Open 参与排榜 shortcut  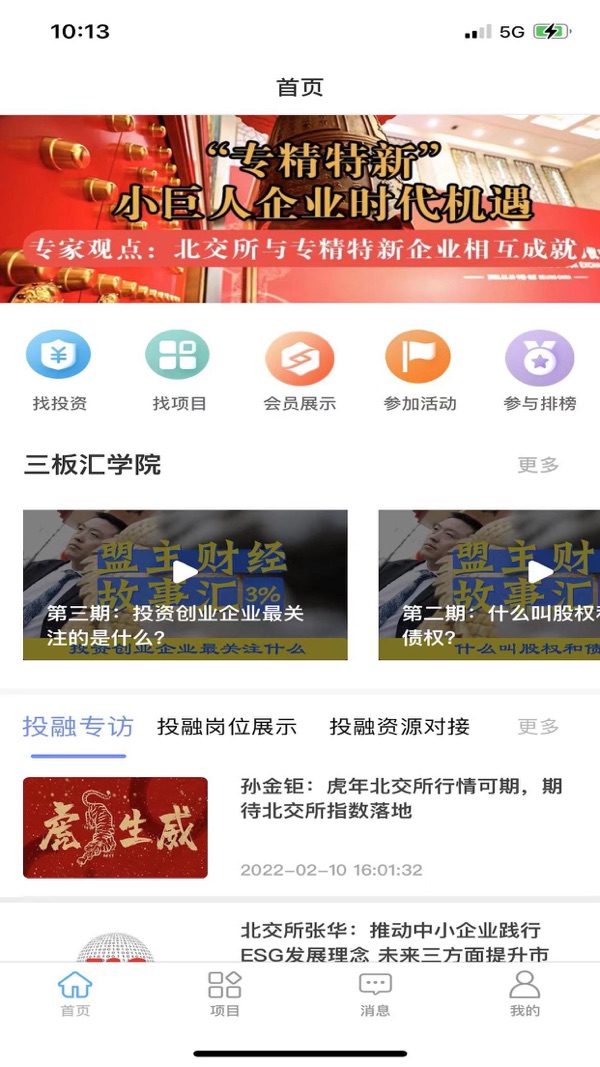pos(539,371)
